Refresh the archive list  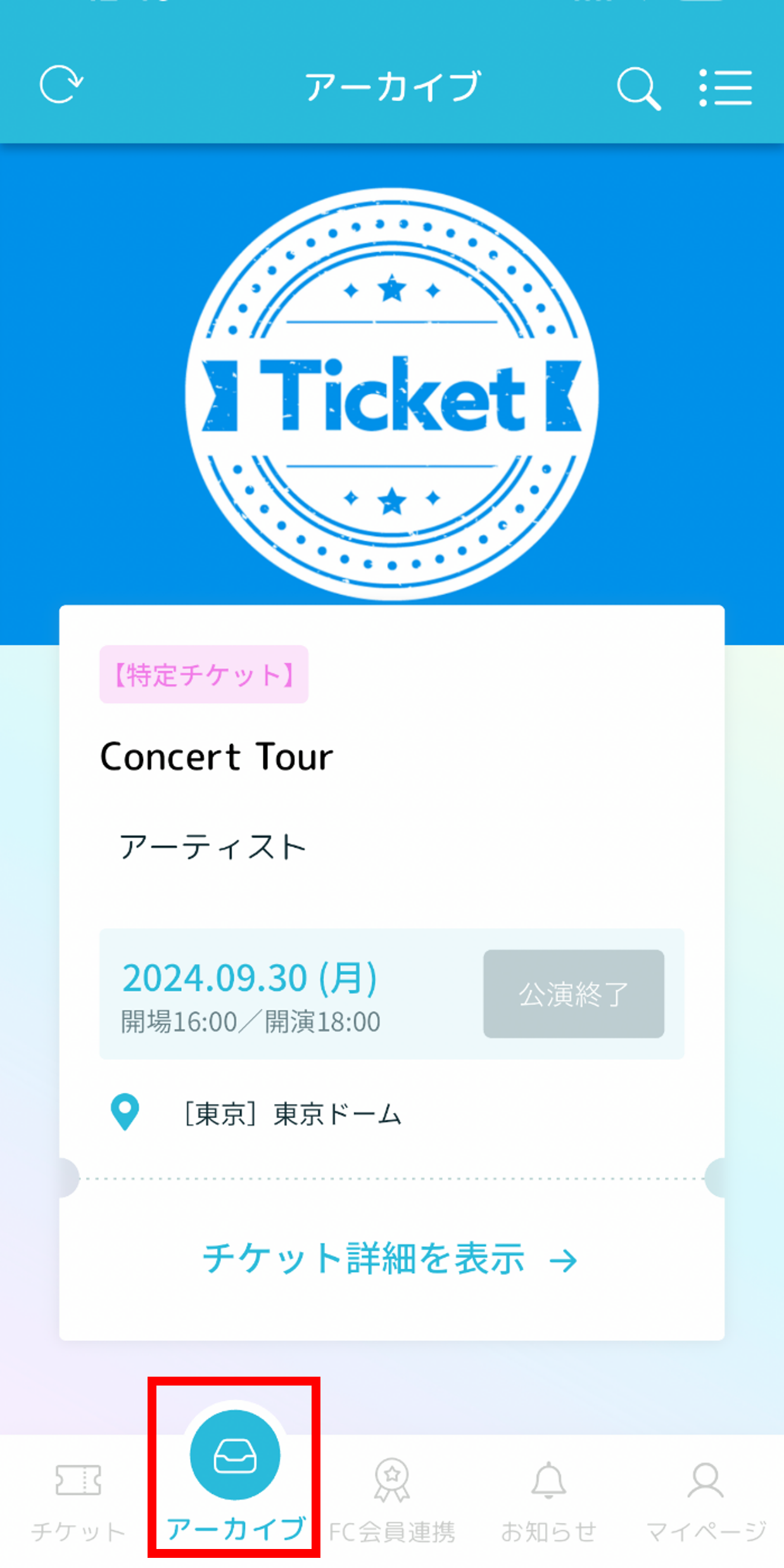(61, 85)
